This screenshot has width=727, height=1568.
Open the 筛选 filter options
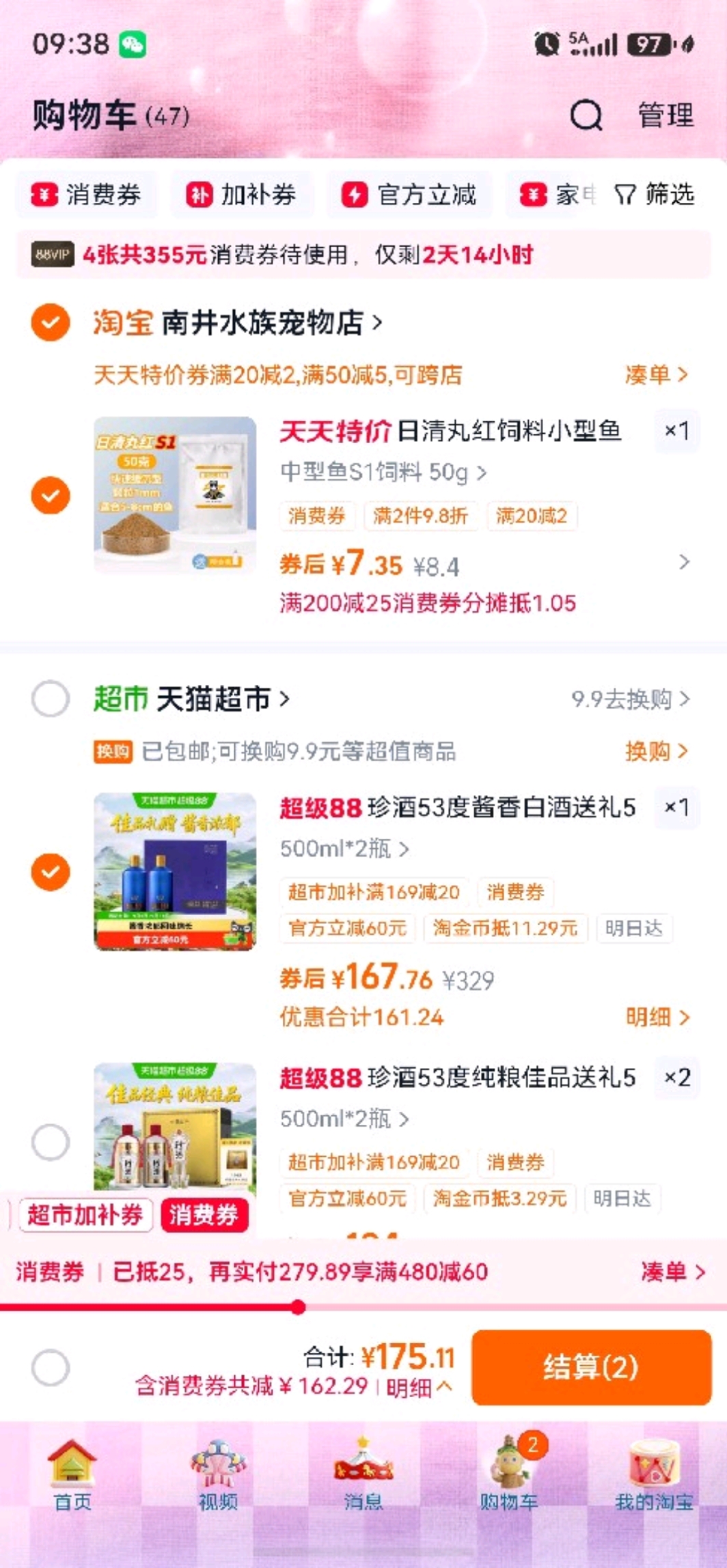pos(655,195)
